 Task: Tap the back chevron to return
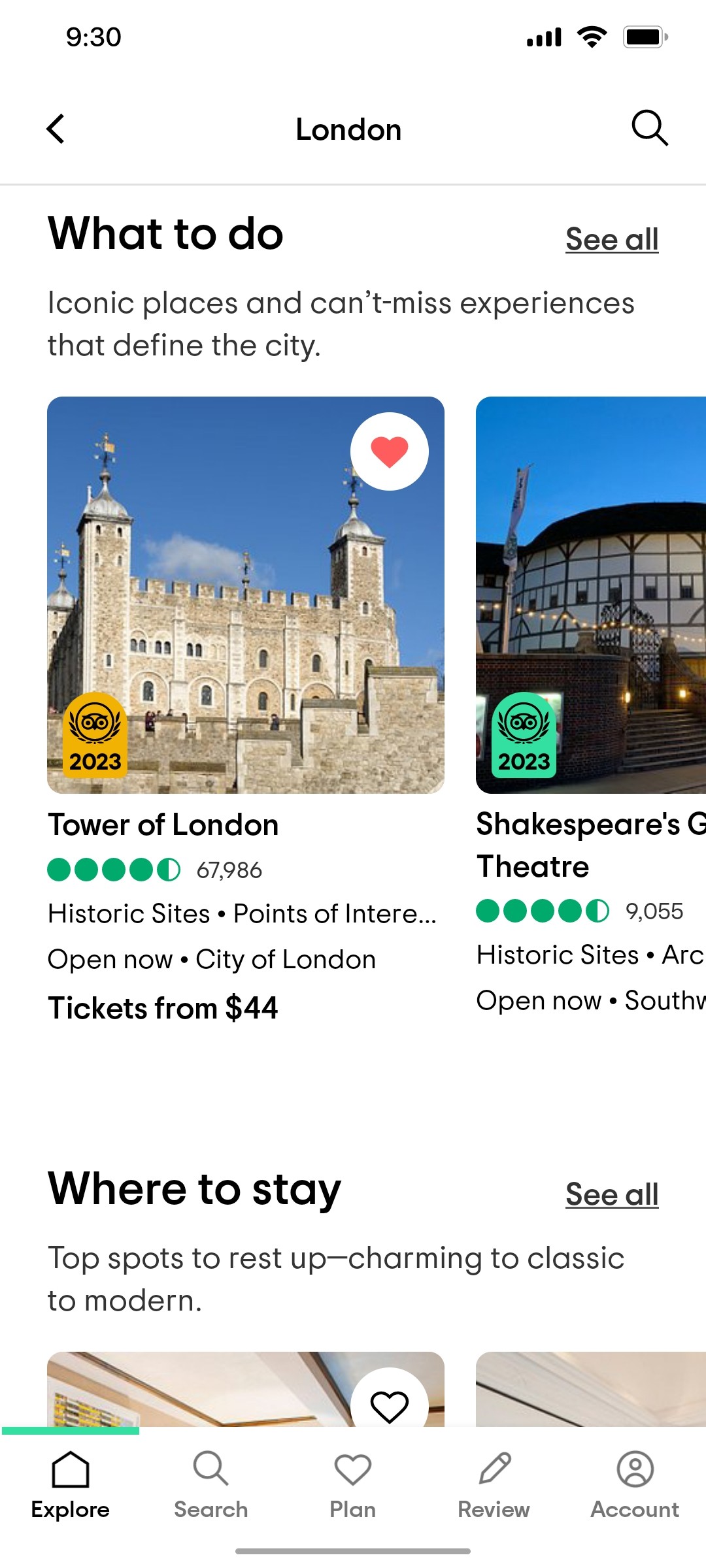point(56,128)
